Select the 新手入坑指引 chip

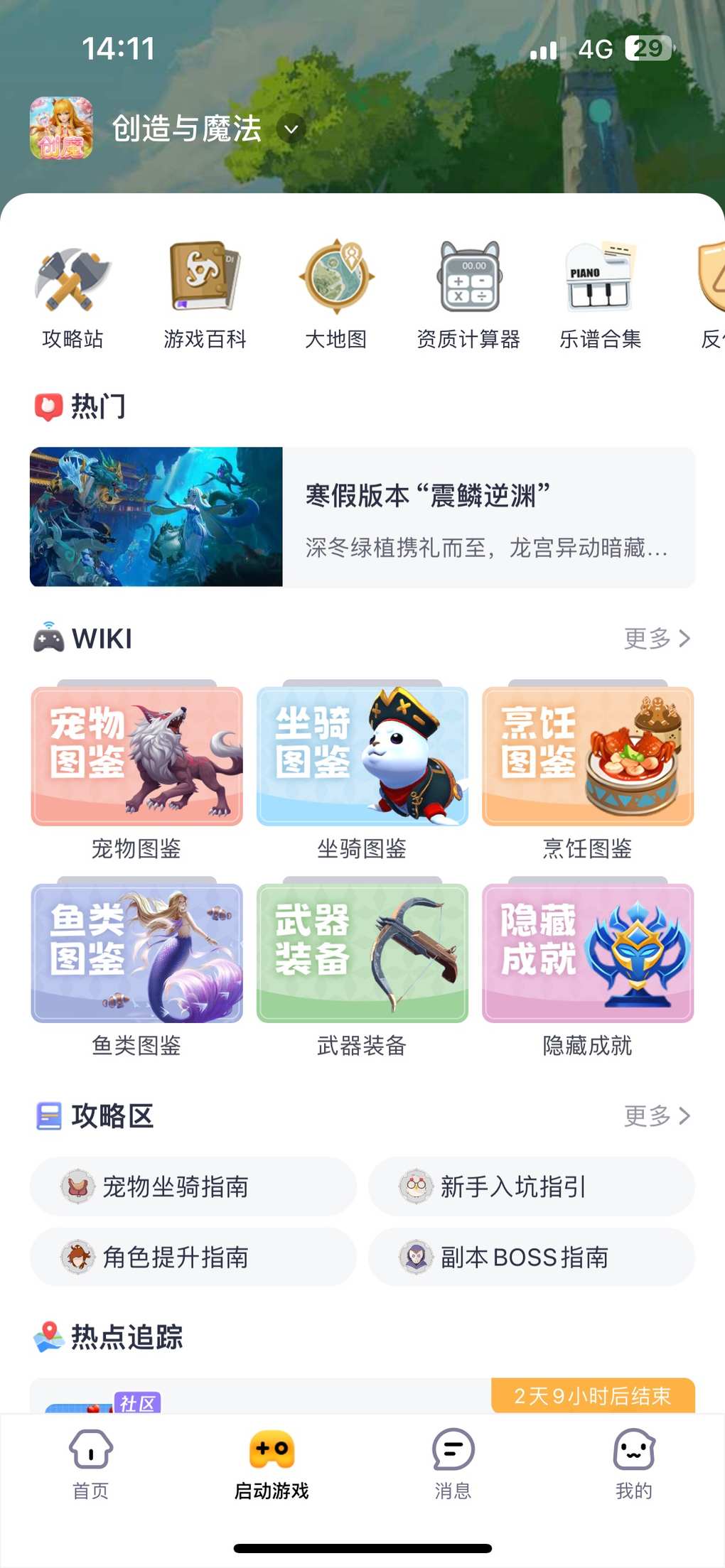530,1186
